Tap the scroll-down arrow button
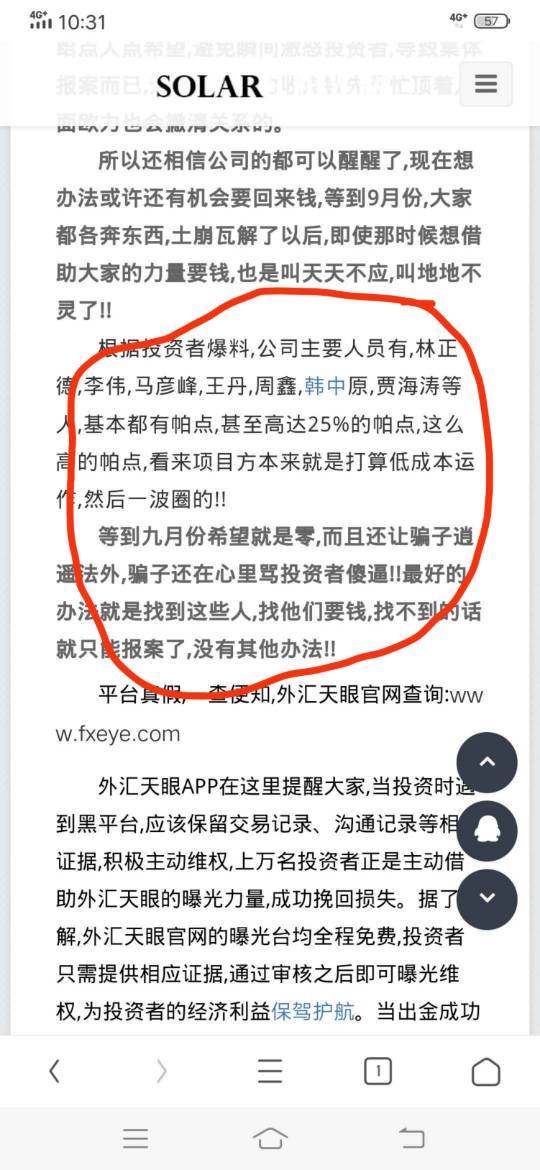The height and width of the screenshot is (1170, 540). coord(487,898)
